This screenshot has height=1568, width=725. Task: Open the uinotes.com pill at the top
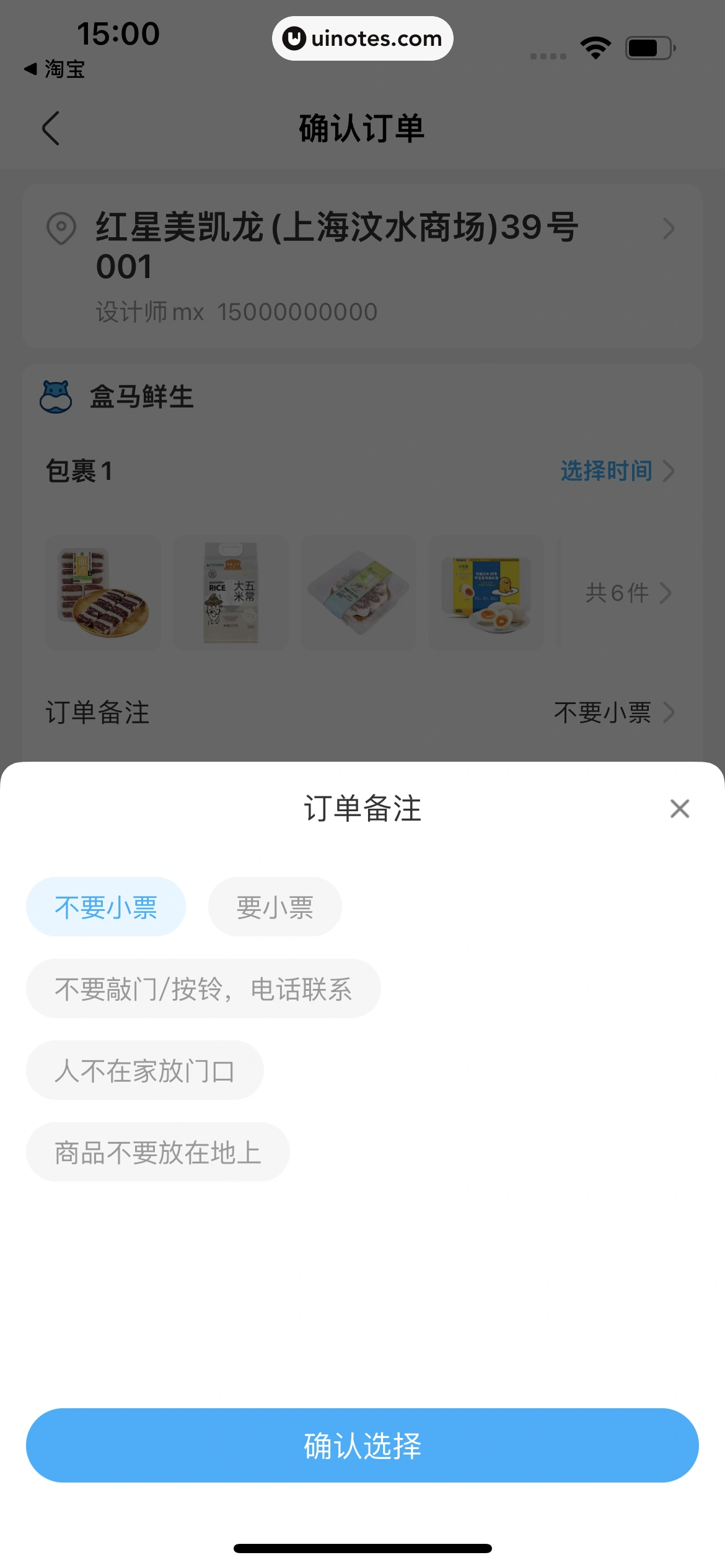[x=362, y=38]
